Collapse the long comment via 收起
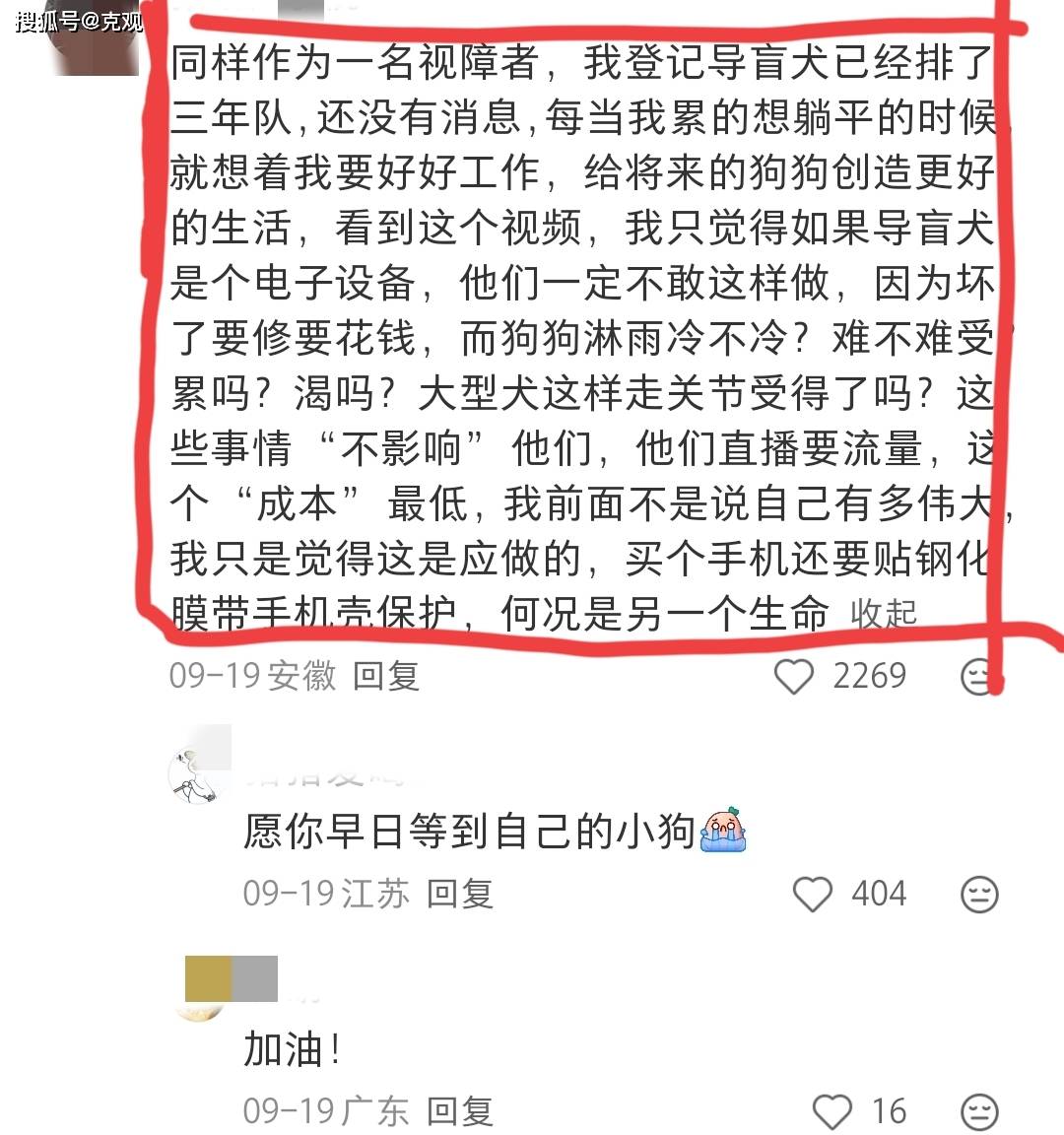Viewport: 1064px width, 1135px height. click(x=884, y=614)
